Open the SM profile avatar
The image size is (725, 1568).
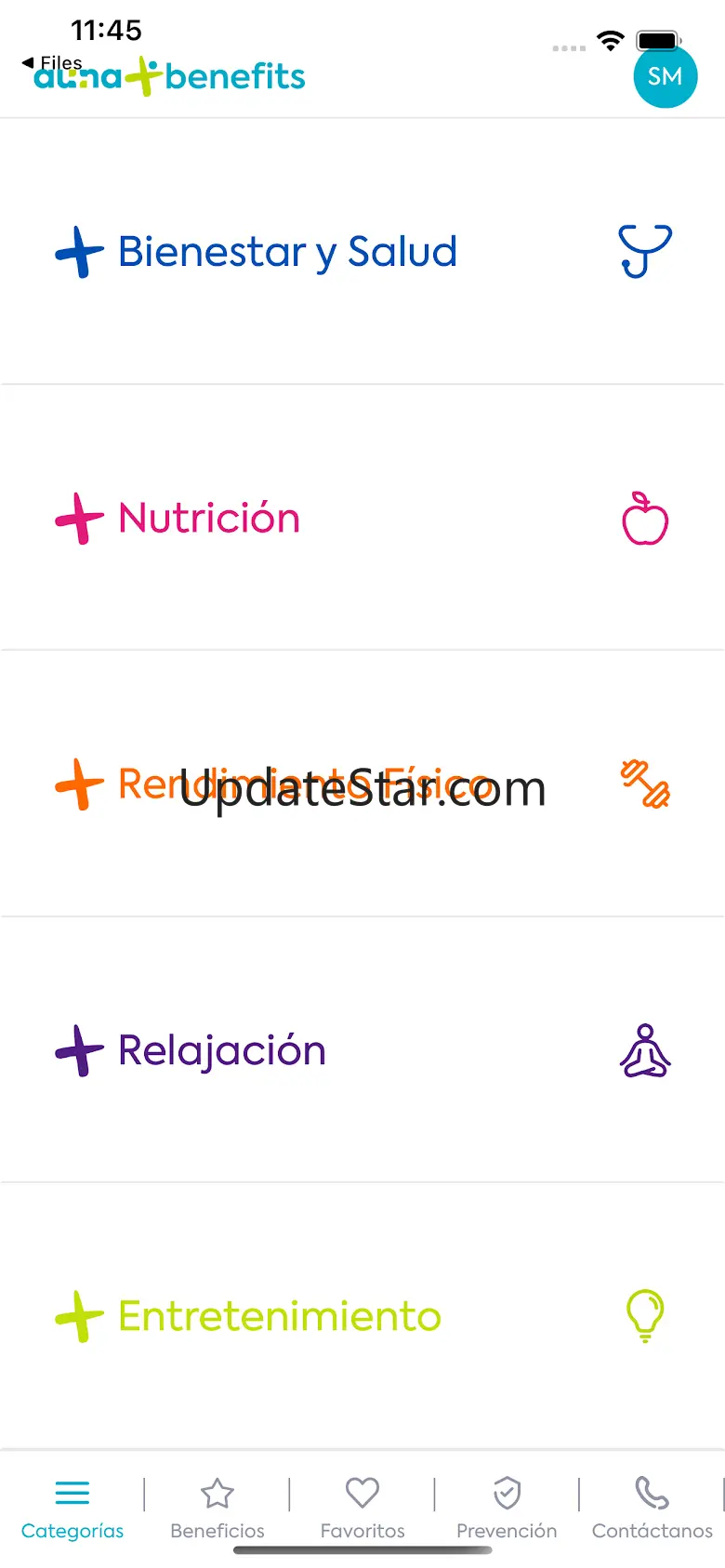point(665,76)
